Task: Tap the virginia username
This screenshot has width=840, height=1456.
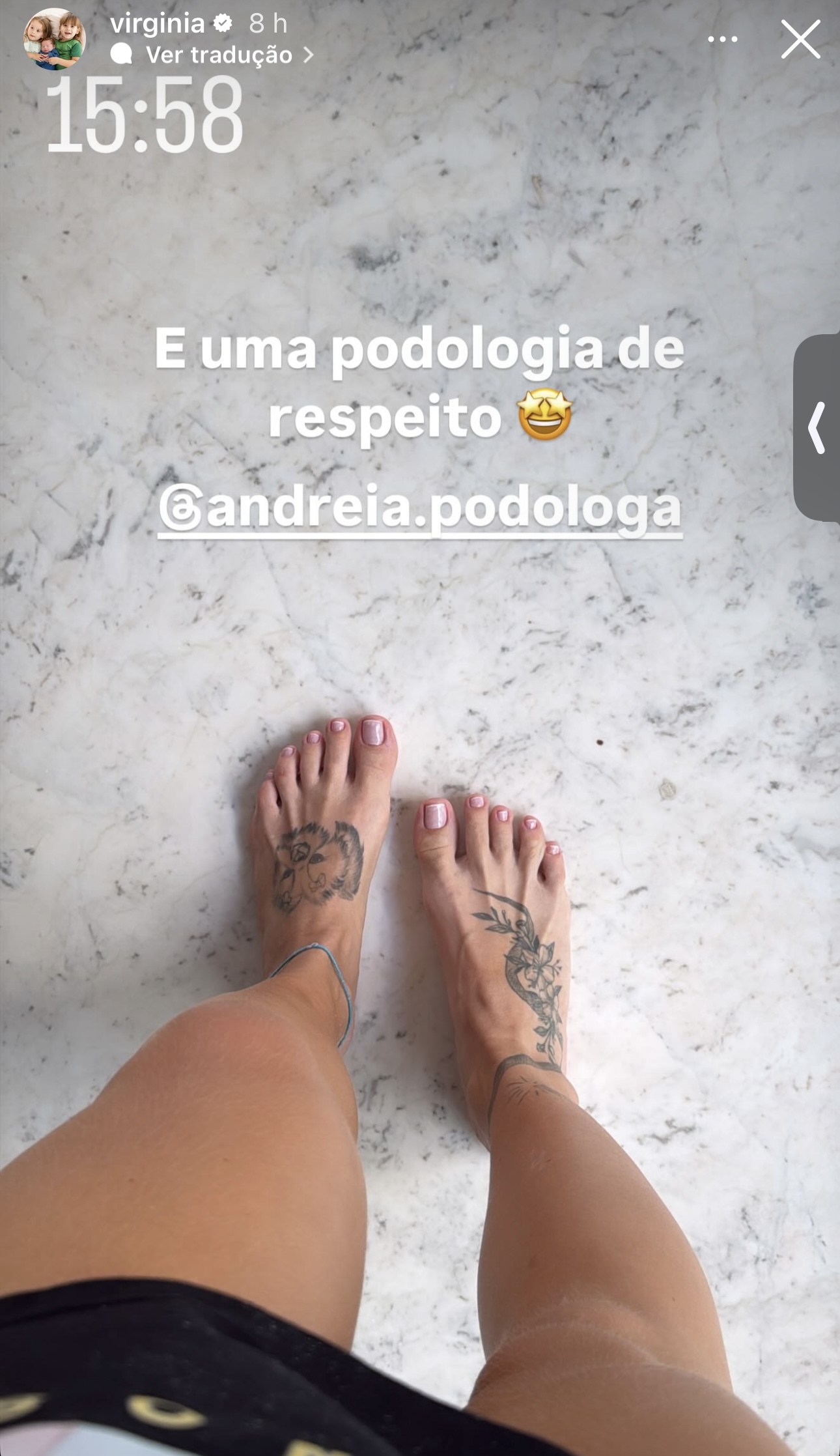Action: pos(158,24)
